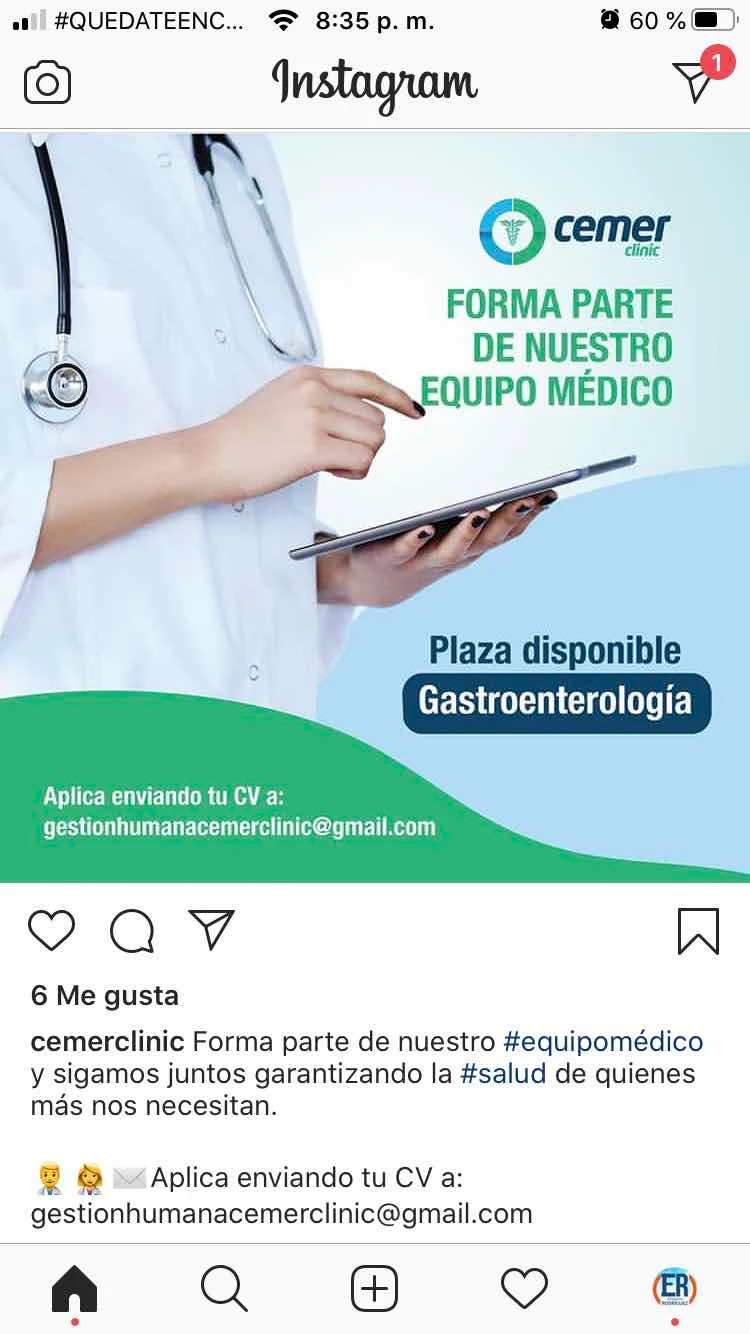Comment on the cemerclinic post
The image size is (750, 1334).
click(x=132, y=931)
